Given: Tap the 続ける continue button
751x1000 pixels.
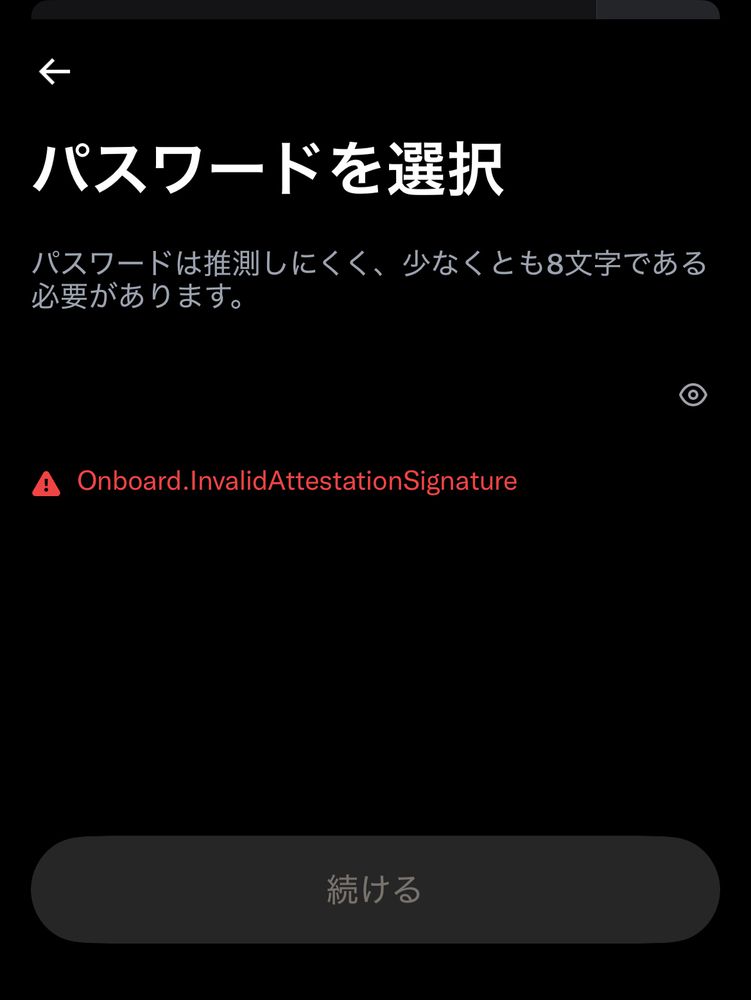Looking at the screenshot, I should (375, 889).
